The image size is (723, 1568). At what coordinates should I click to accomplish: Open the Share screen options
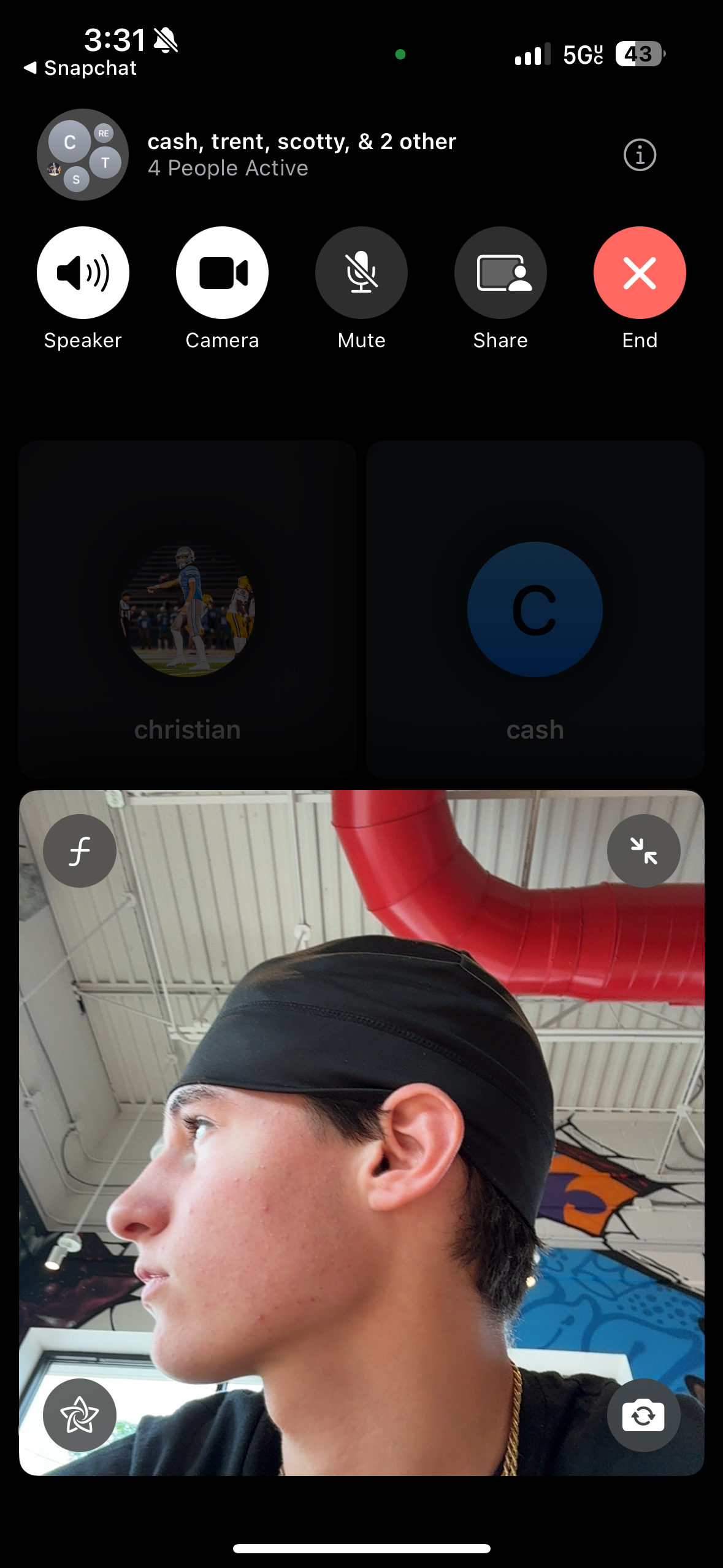(x=500, y=272)
